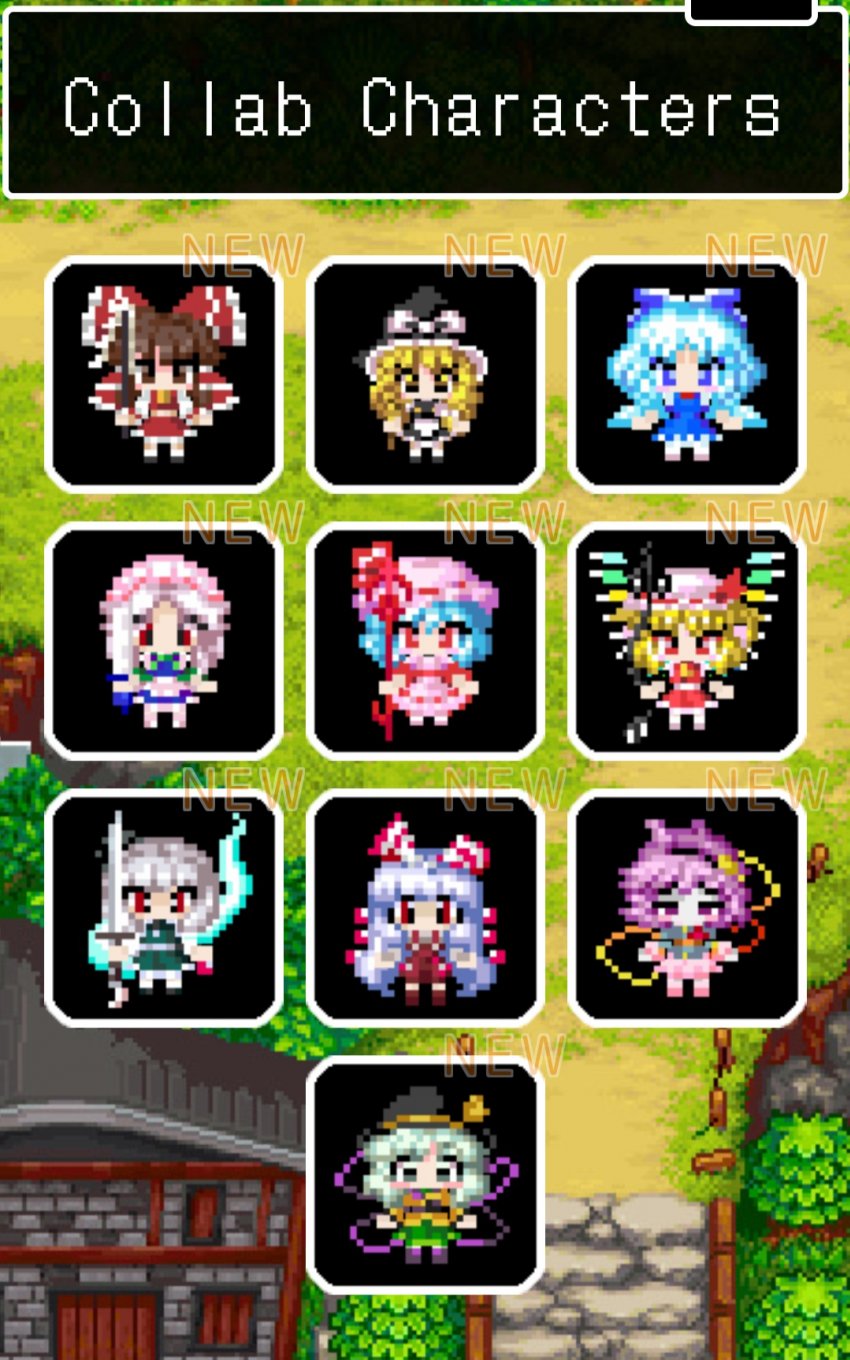Select the red-bow shrine maiden character tile
Image resolution: width=850 pixels, height=1360 pixels.
tap(164, 374)
